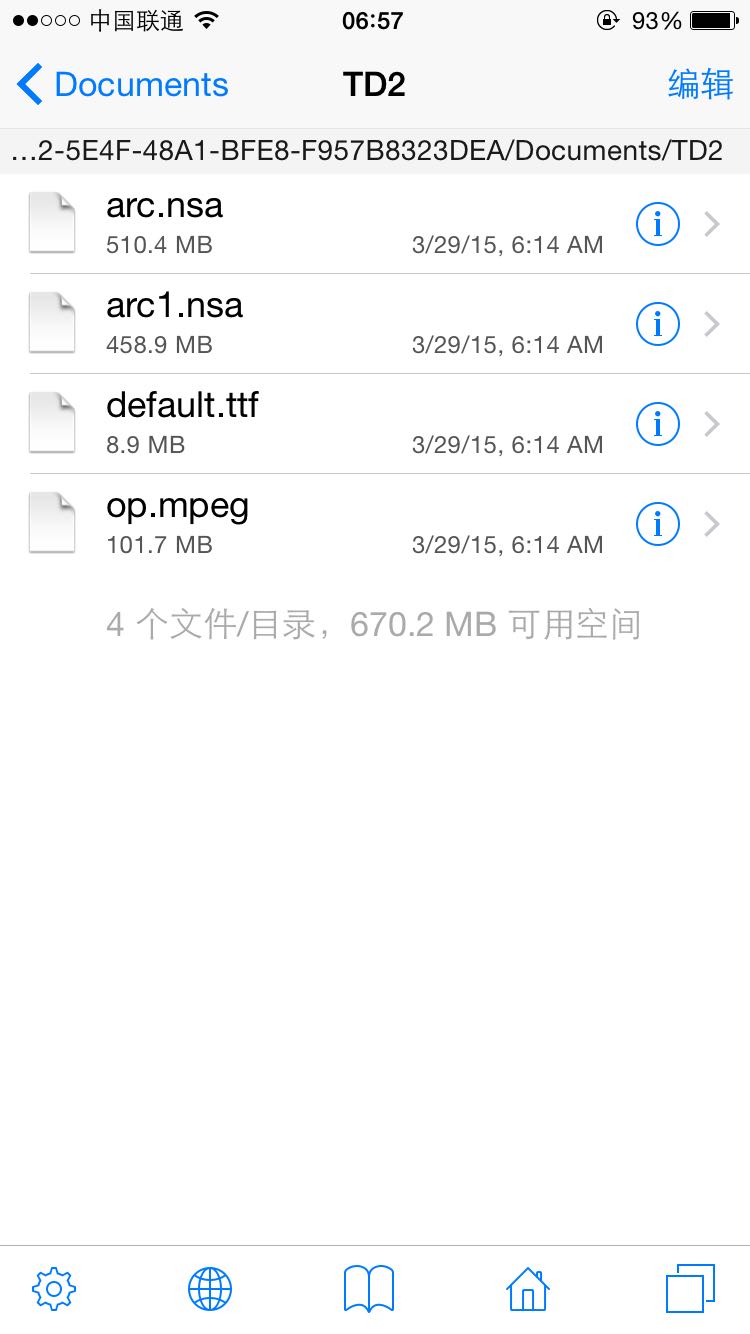
Task: Open the arc.nsa file
Action: 300,223
